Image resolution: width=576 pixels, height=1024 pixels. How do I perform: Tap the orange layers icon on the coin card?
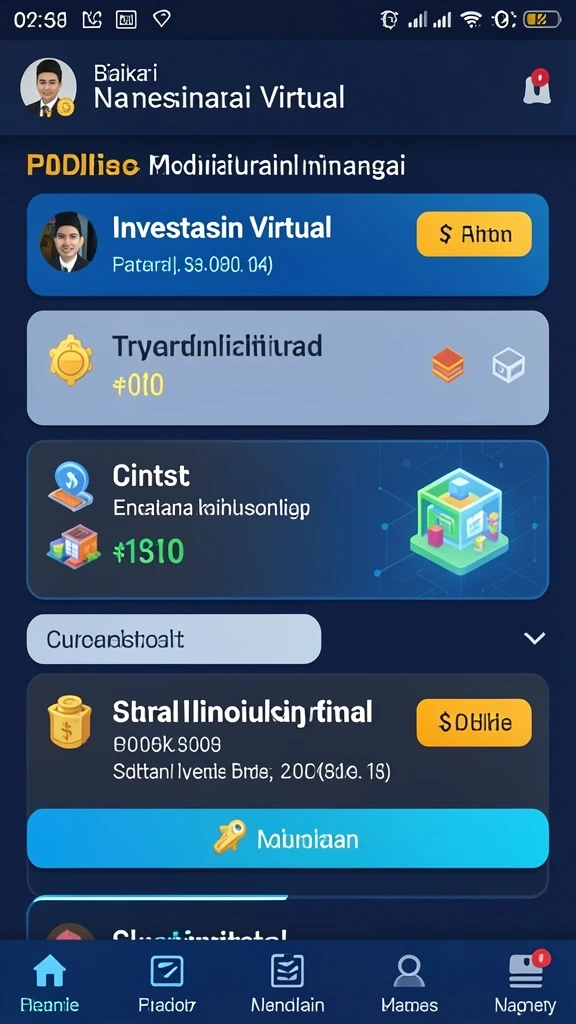click(448, 364)
